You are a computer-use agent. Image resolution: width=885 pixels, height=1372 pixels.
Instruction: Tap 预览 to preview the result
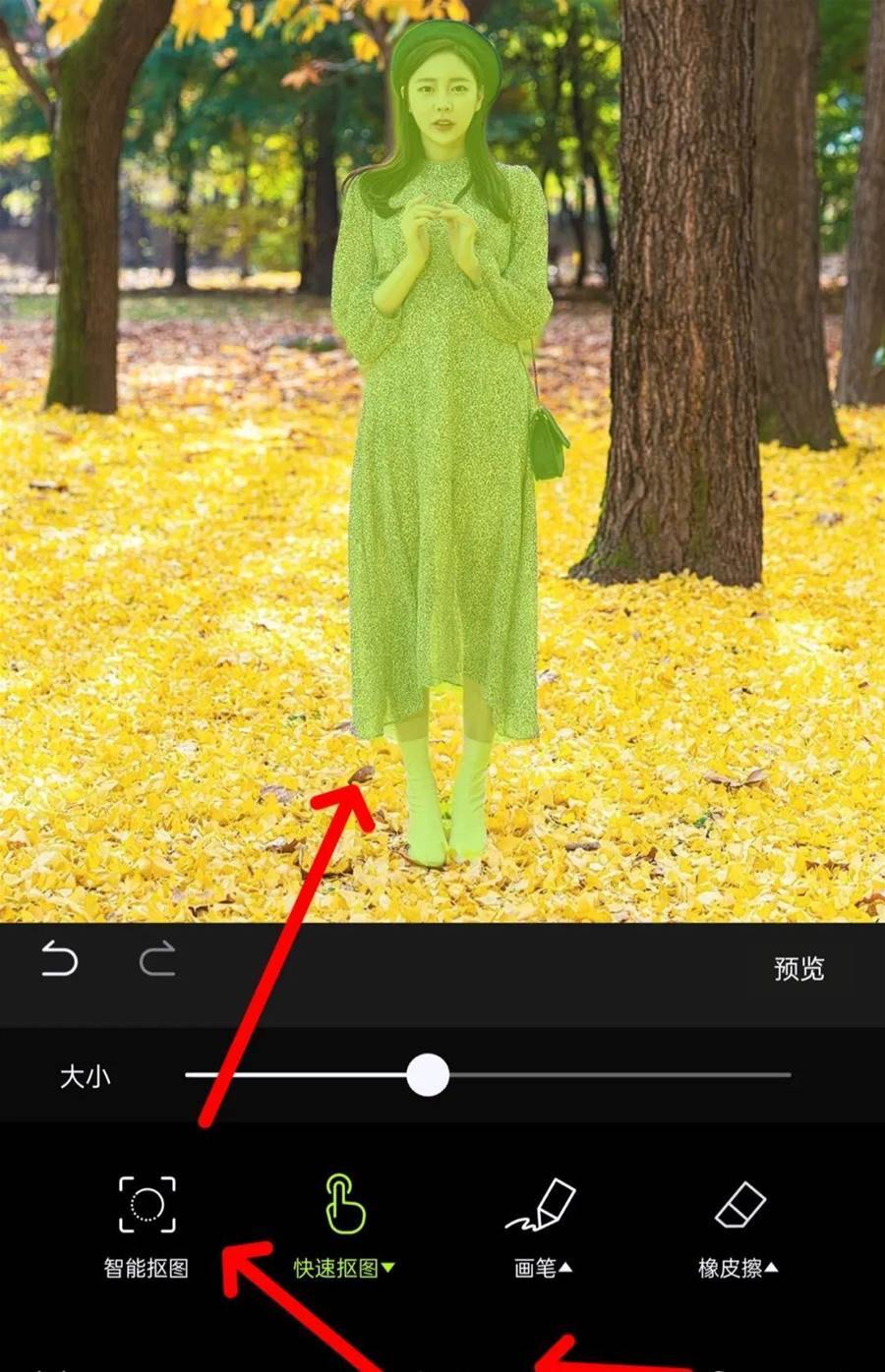pyautogui.click(x=797, y=969)
